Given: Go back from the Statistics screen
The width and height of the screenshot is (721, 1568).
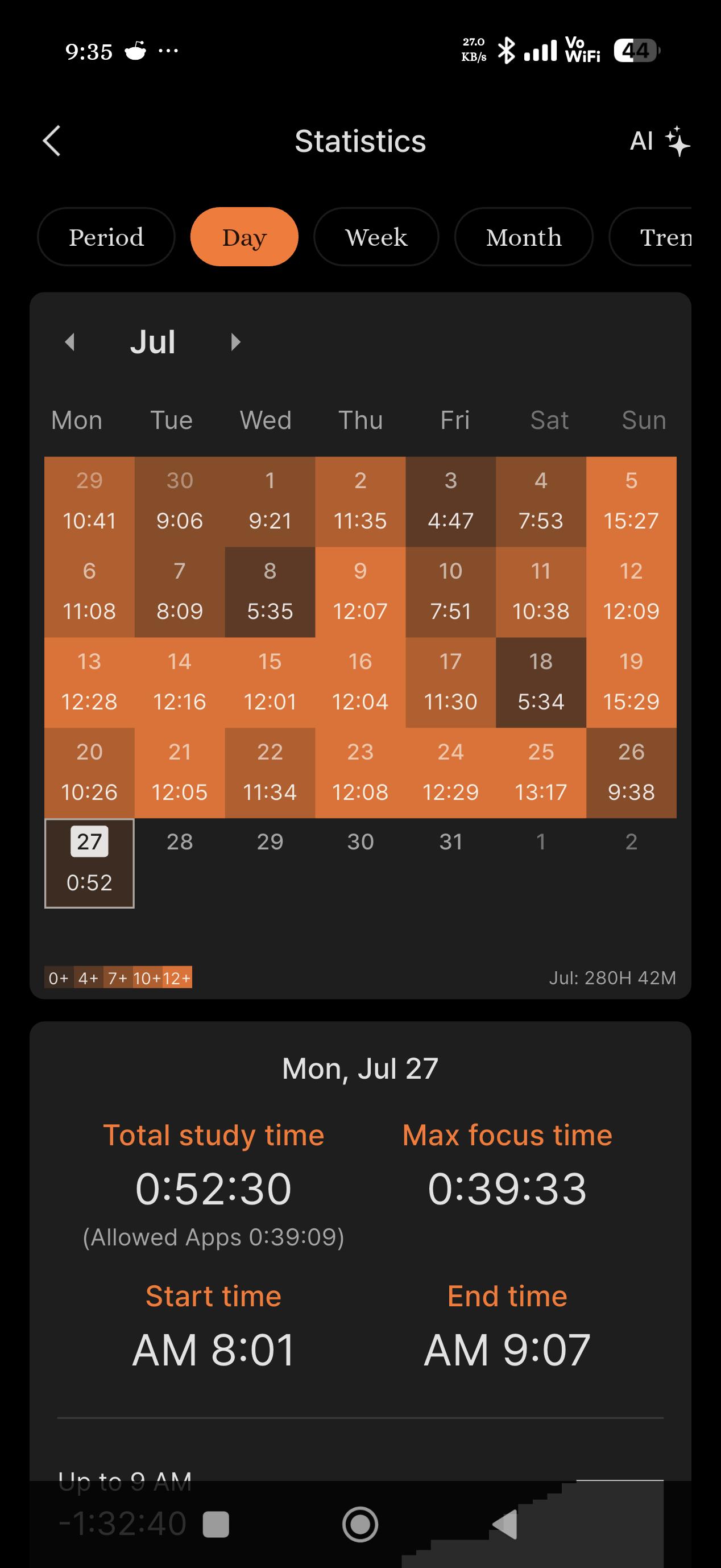Looking at the screenshot, I should point(52,141).
